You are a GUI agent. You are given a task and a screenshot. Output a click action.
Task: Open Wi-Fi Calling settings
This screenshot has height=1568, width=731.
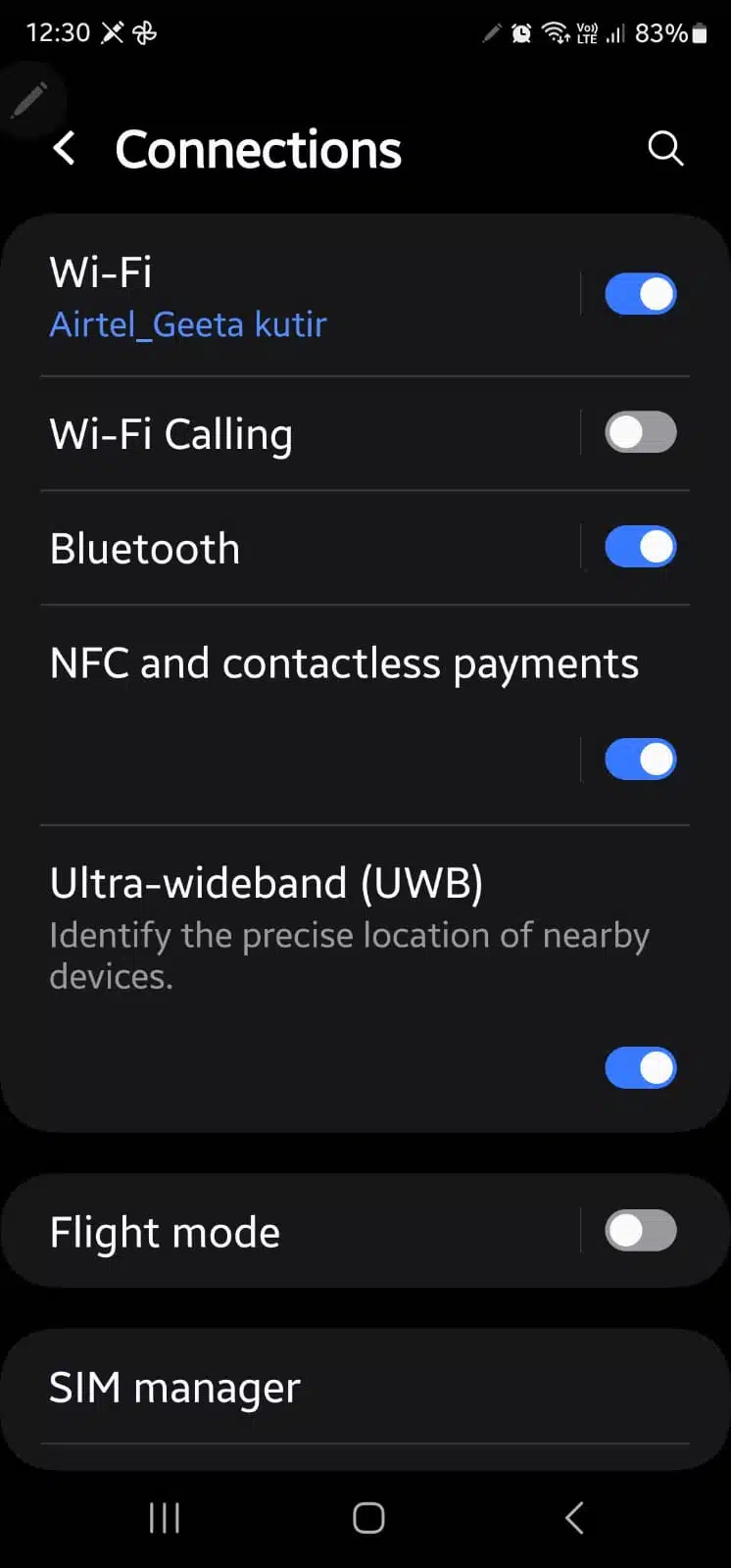(x=294, y=434)
